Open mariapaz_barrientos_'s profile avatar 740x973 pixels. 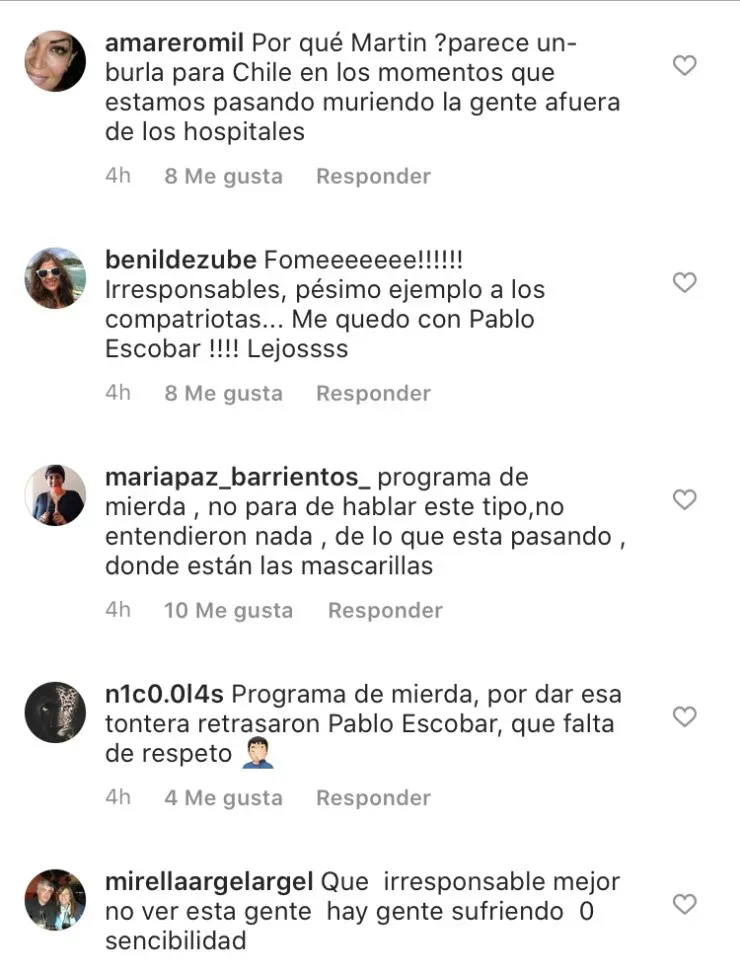click(x=55, y=495)
